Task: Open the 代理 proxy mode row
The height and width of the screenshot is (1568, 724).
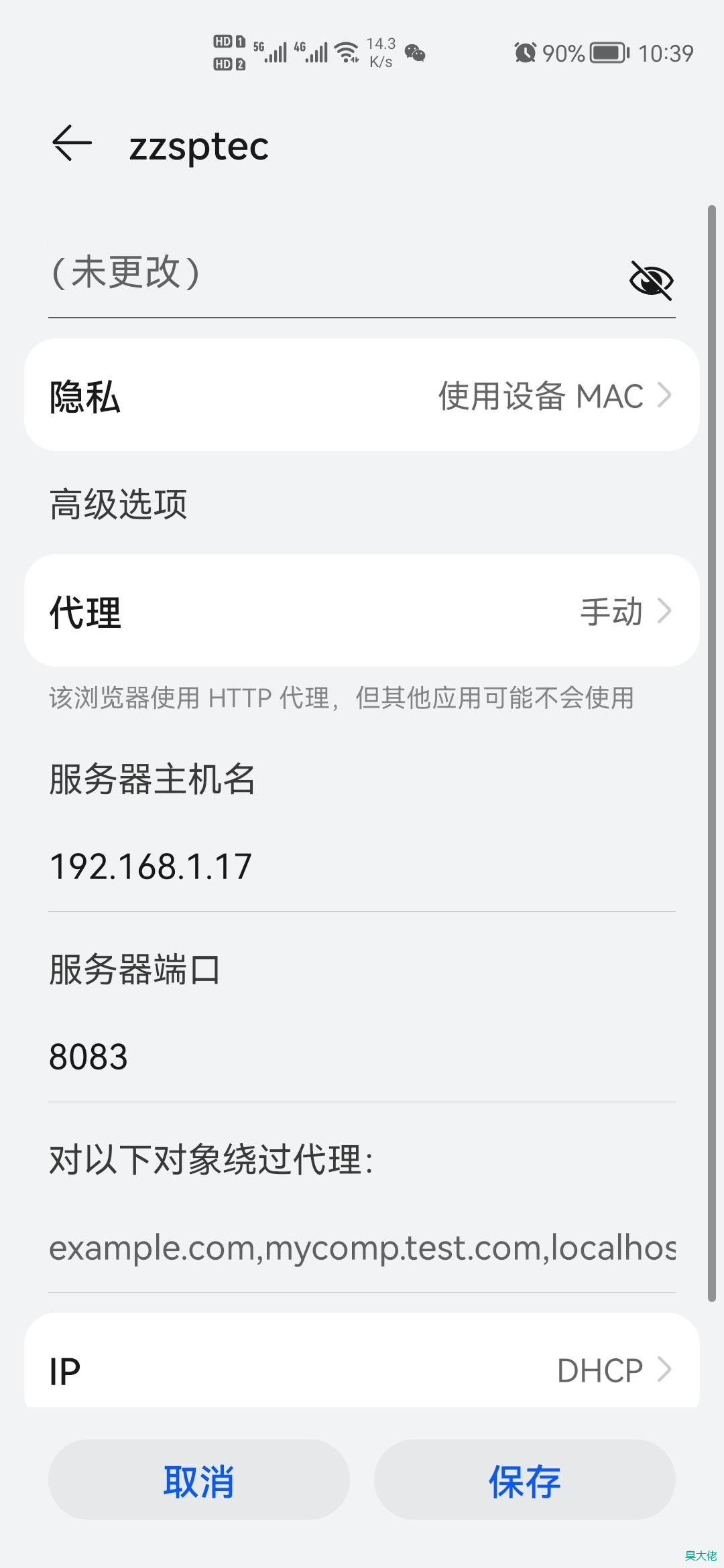Action: tap(362, 610)
